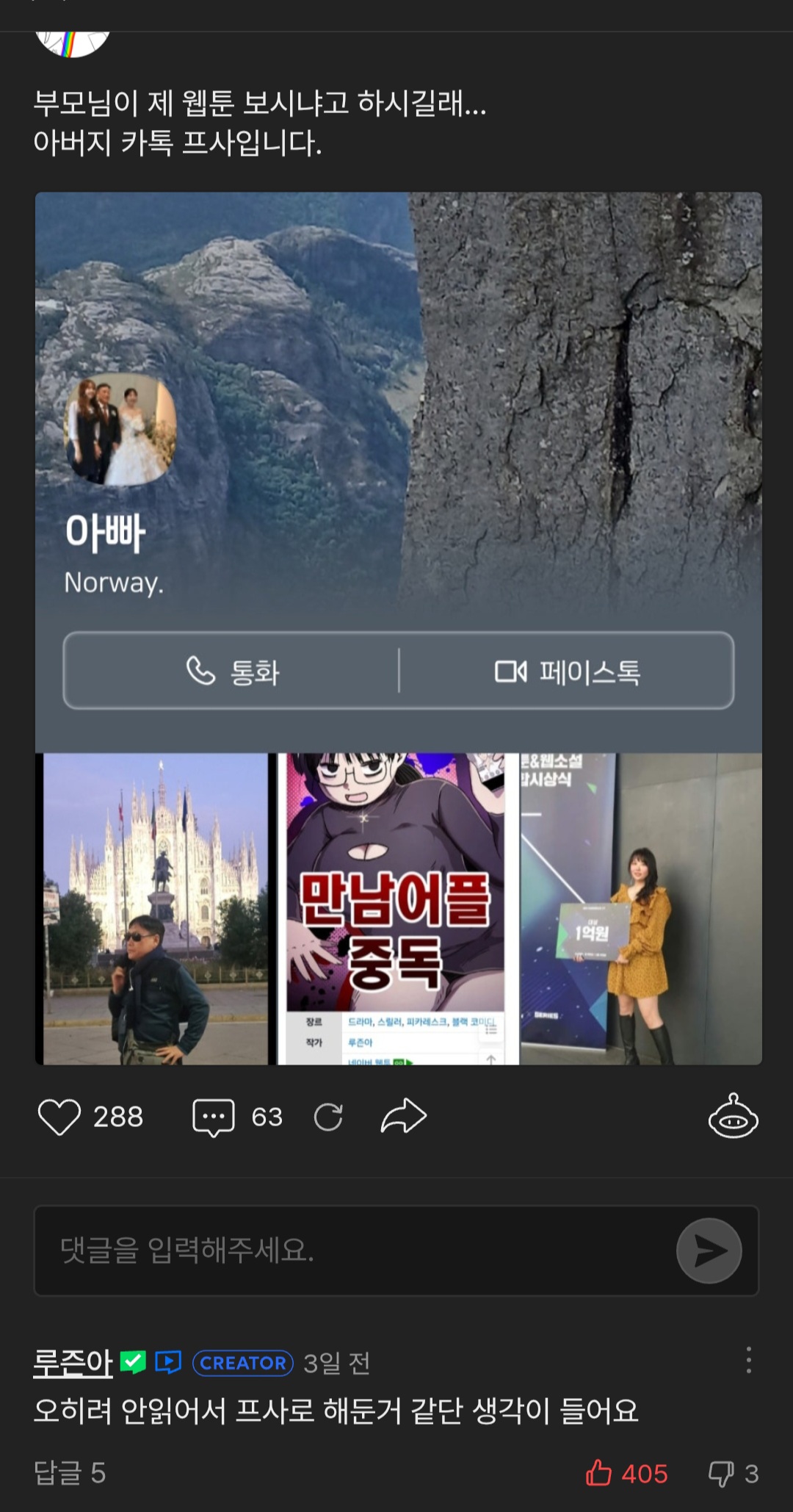This screenshot has height=1512, width=793.
Task: Open the overflow menu on 루즌아's comment
Action: pyautogui.click(x=748, y=1361)
